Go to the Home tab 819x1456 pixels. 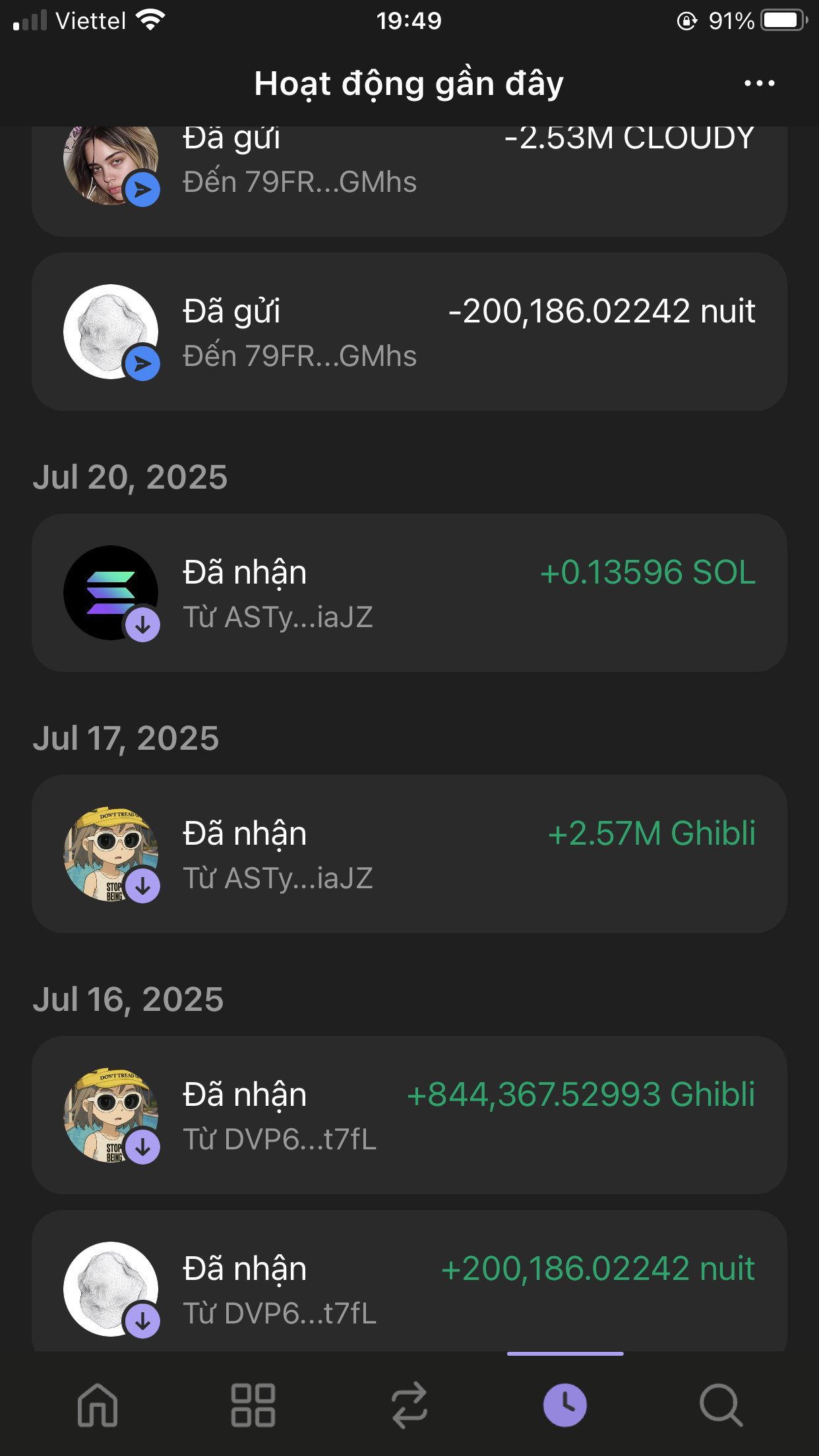98,1405
